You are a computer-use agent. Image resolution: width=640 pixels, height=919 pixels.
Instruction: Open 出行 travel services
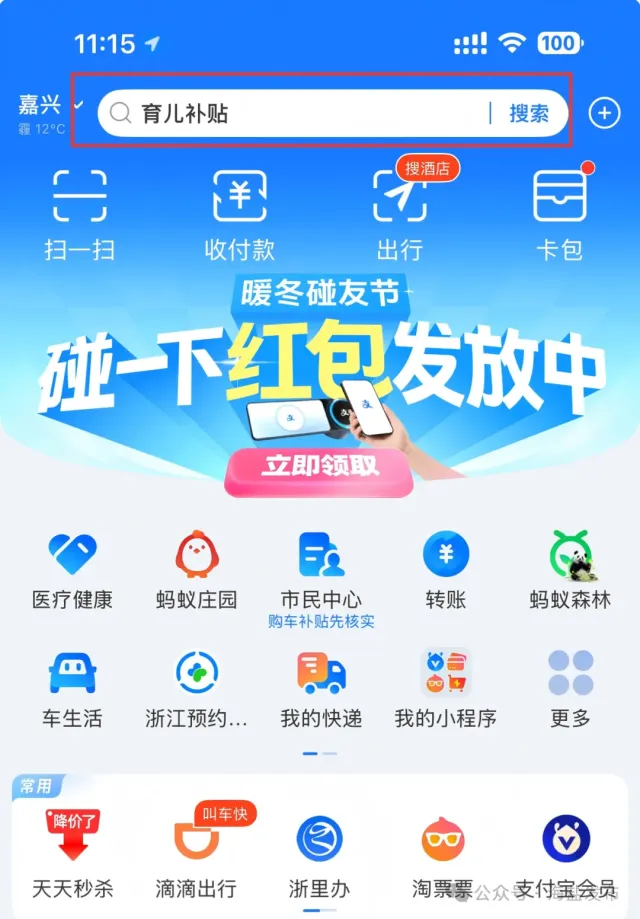(x=399, y=214)
